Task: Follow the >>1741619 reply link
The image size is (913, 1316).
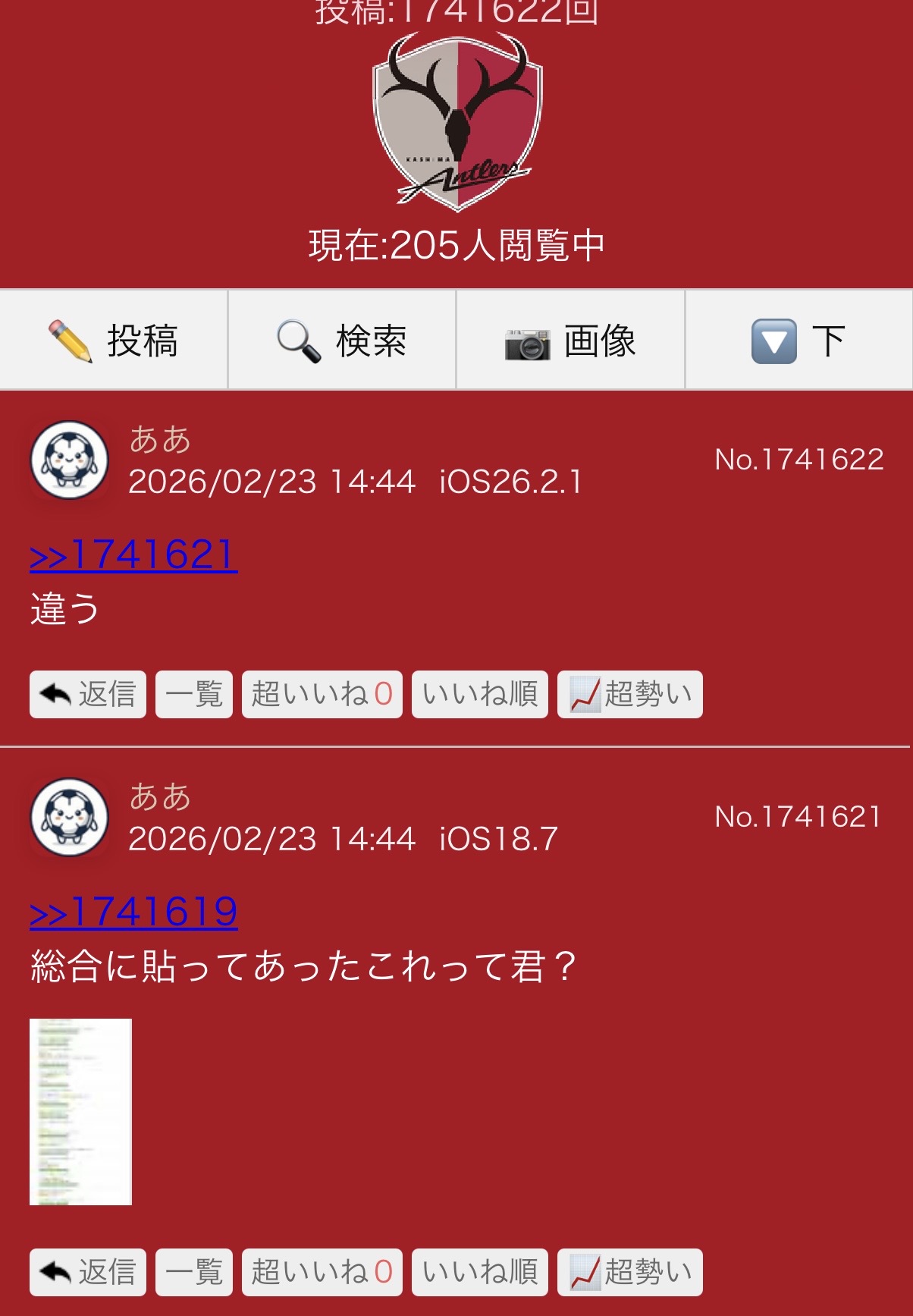Action: point(133,912)
